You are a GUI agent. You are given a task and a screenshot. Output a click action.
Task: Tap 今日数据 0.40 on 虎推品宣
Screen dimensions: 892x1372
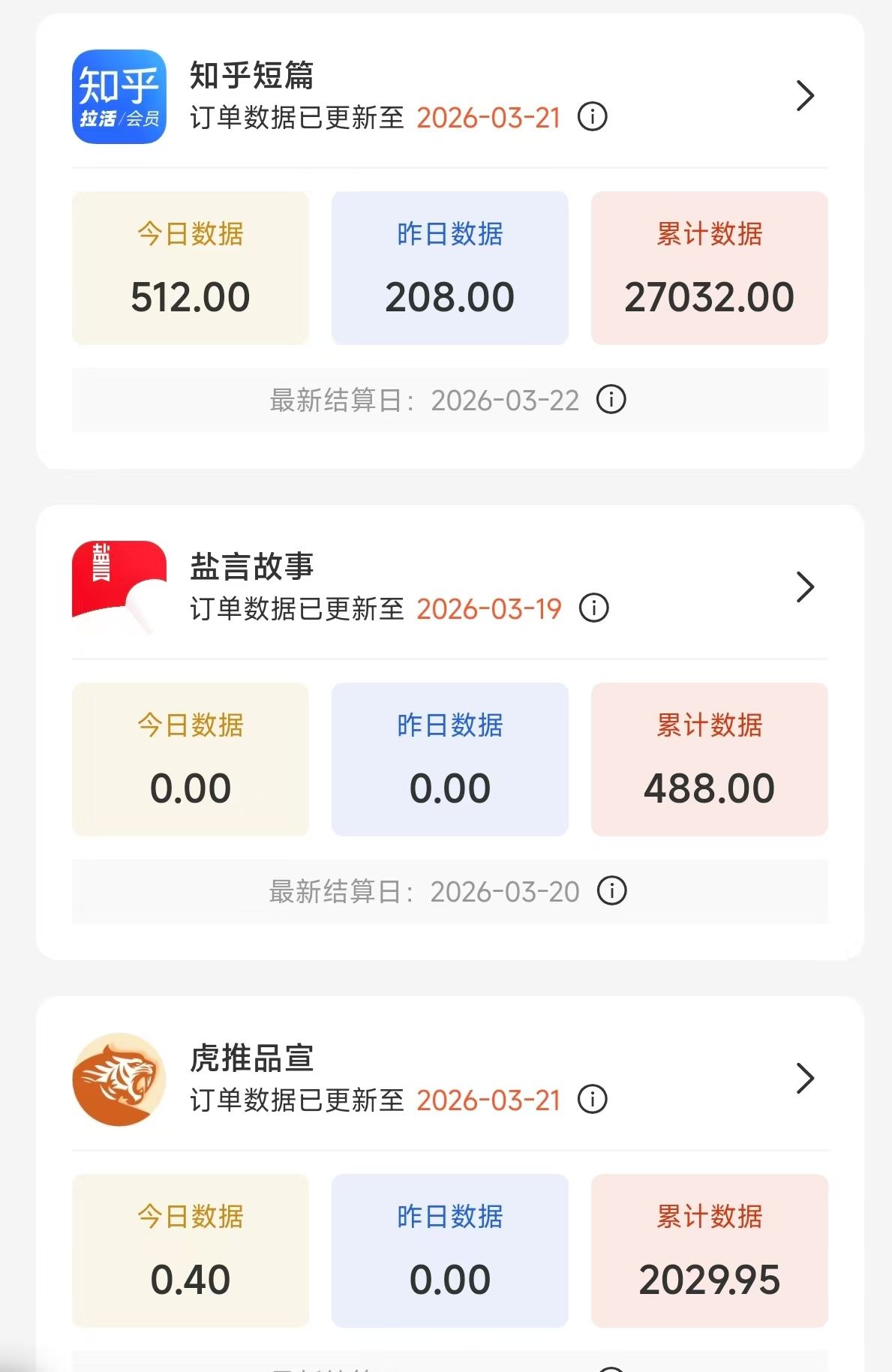[190, 1249]
